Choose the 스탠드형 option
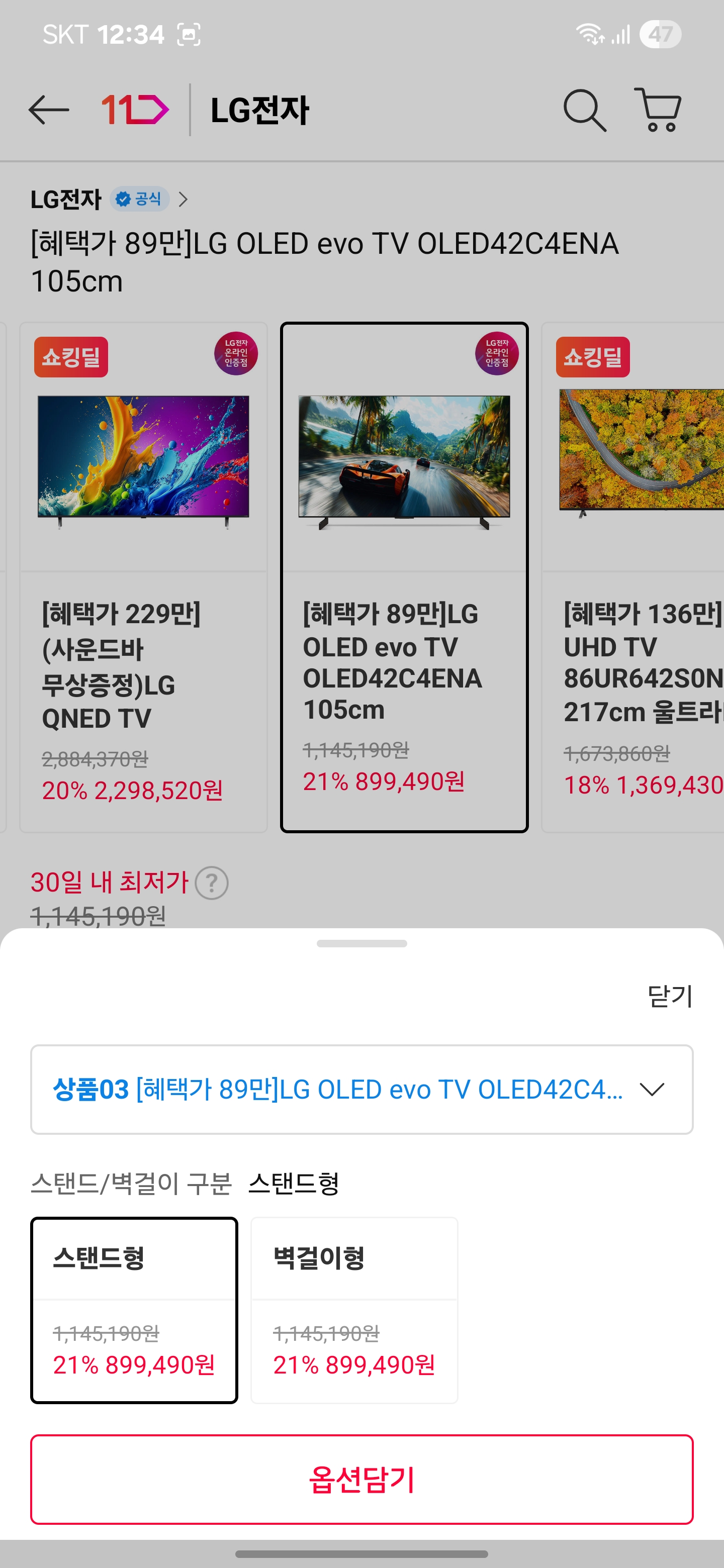Viewport: 724px width, 1568px height. [134, 1310]
